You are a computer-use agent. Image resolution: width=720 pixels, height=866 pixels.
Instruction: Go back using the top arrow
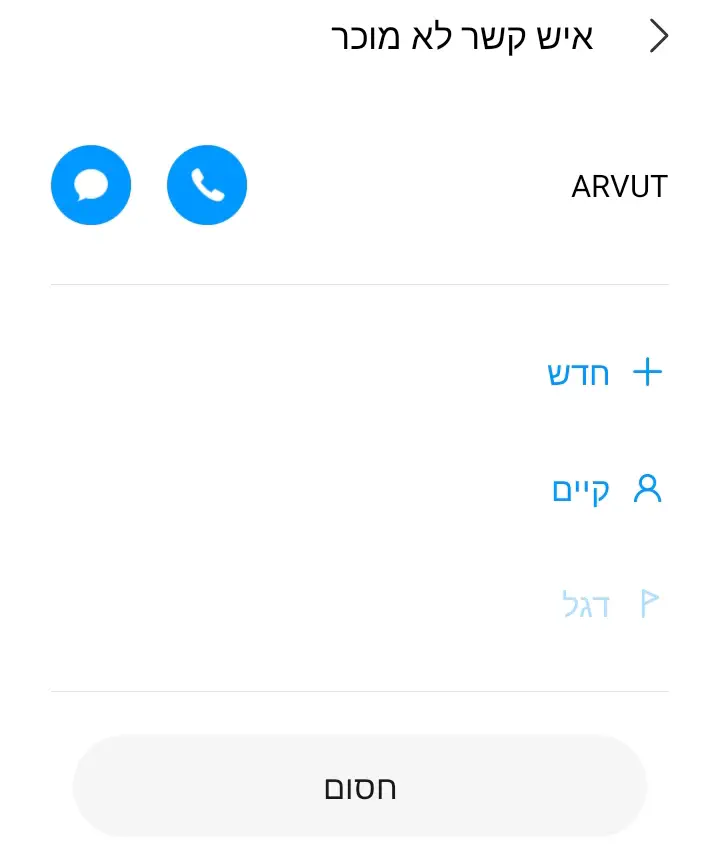click(x=658, y=36)
